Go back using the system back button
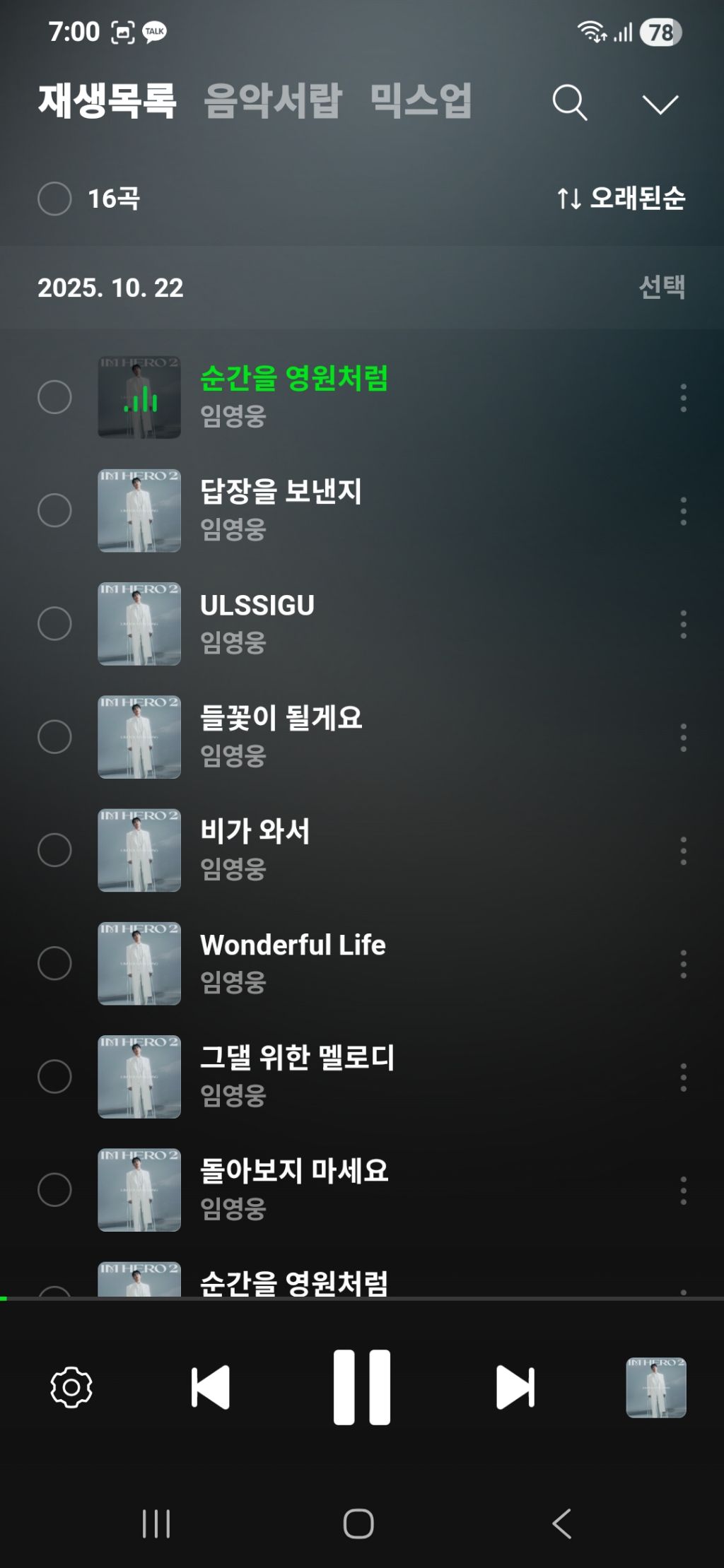The height and width of the screenshot is (1568, 724). coord(562,1523)
